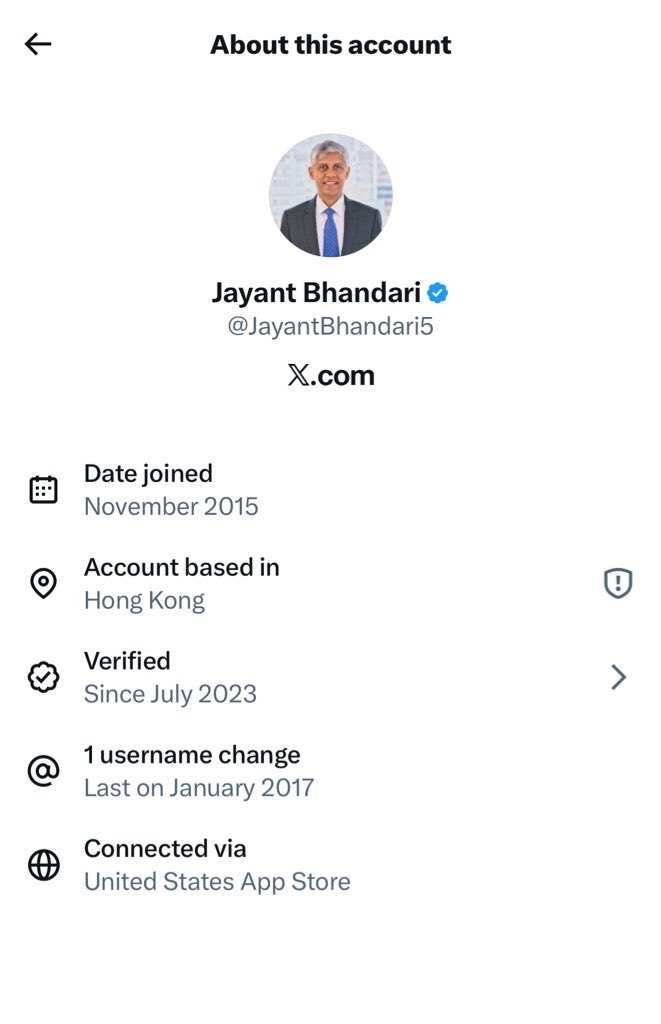Tap the shield info icon beside Hong Kong

pos(618,583)
